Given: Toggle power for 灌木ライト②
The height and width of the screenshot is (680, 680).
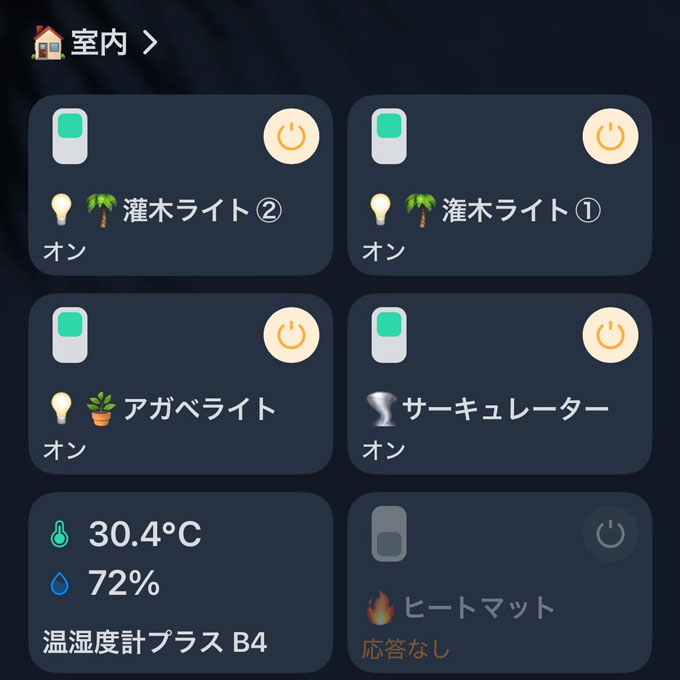Looking at the screenshot, I should 291,136.
